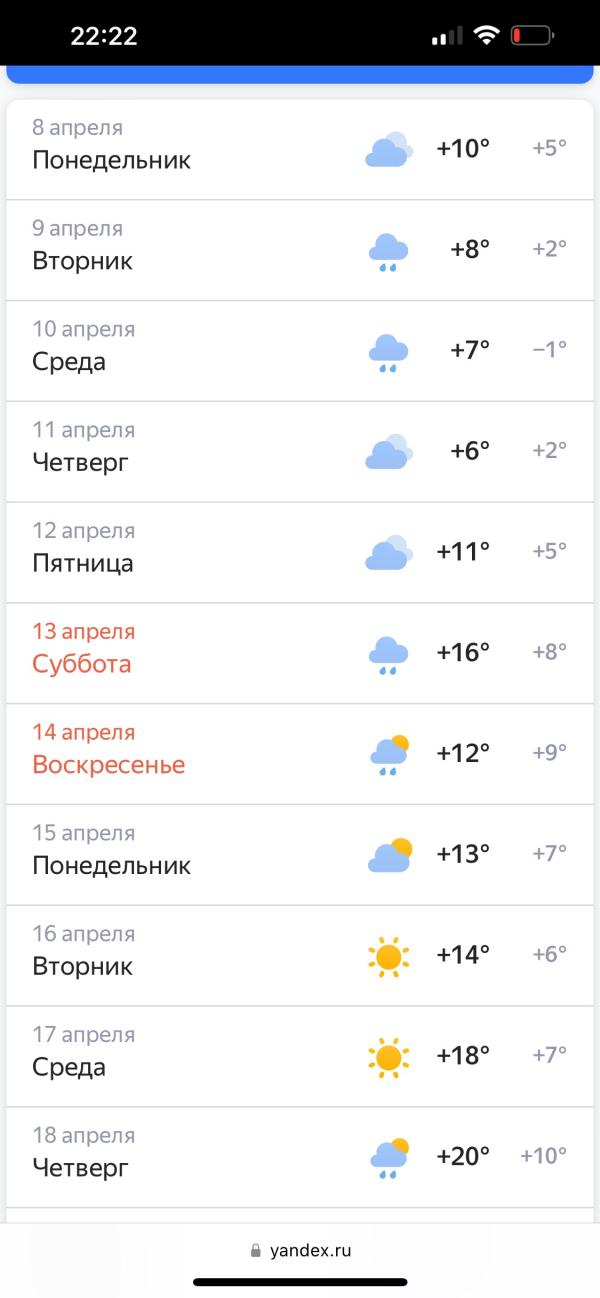Select the Wednesday 10 April forecast row
The width and height of the screenshot is (600, 1298).
(x=300, y=351)
